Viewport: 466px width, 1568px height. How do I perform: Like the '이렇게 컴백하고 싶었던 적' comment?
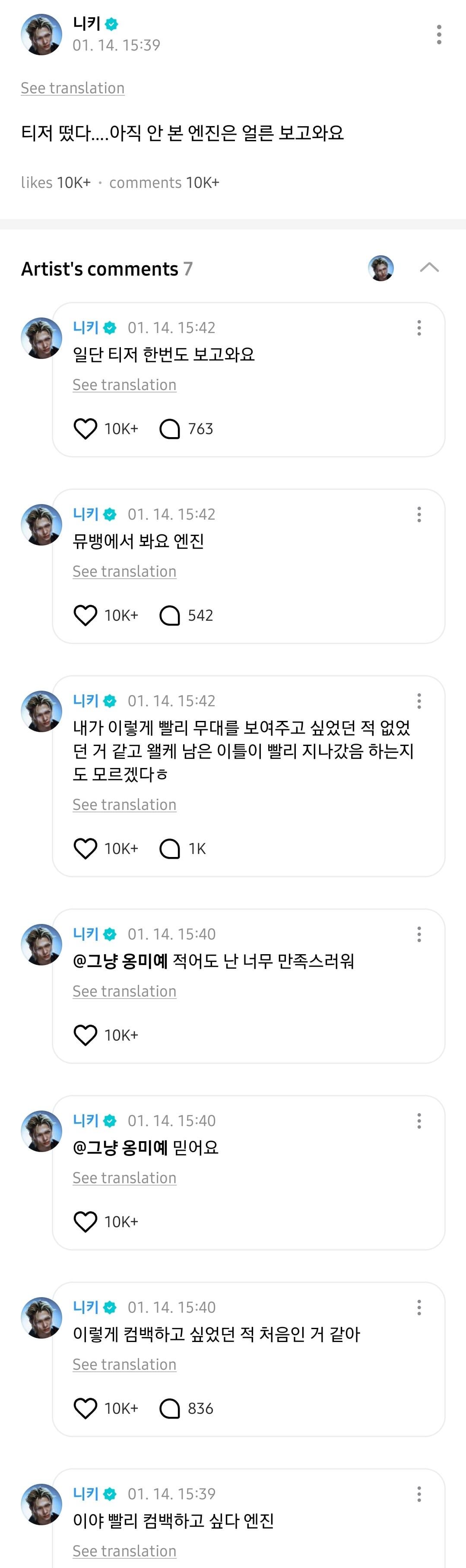click(85, 1409)
